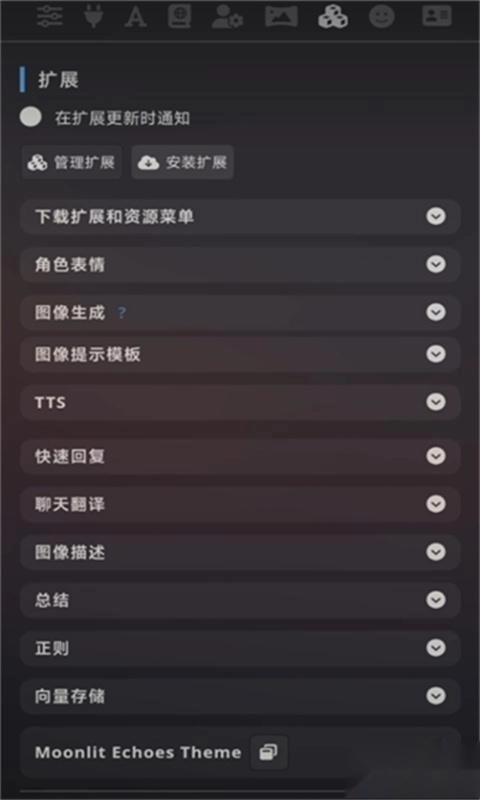480x800 pixels.
Task: Expand the 角色表情 section
Action: [240, 264]
